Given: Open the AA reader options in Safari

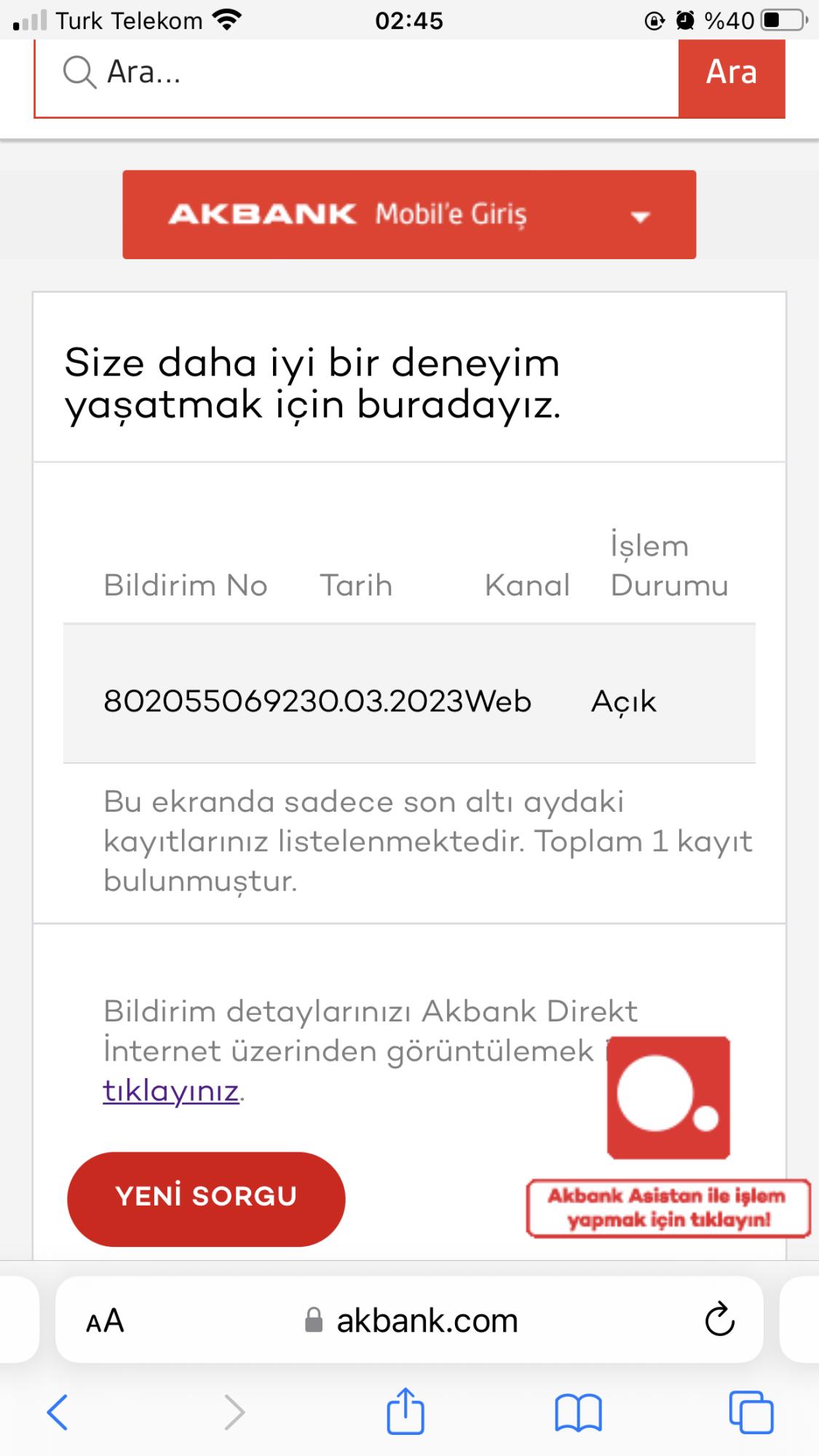Looking at the screenshot, I should click(x=105, y=1321).
